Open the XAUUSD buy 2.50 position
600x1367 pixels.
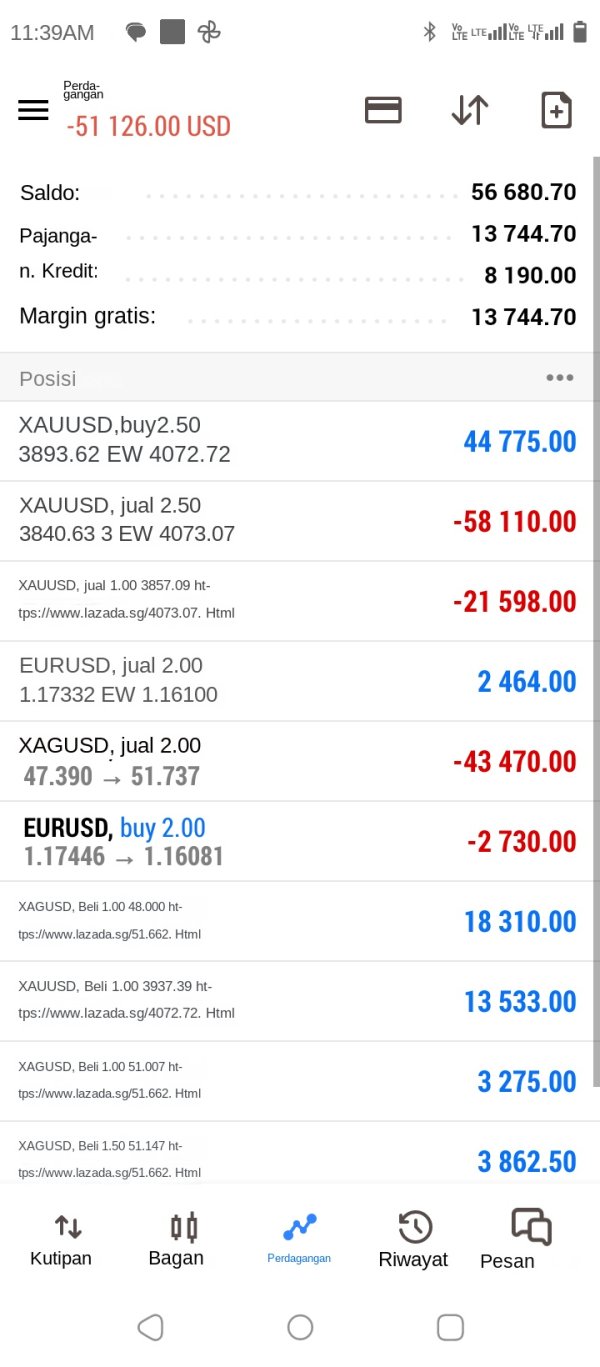pyautogui.click(x=298, y=441)
